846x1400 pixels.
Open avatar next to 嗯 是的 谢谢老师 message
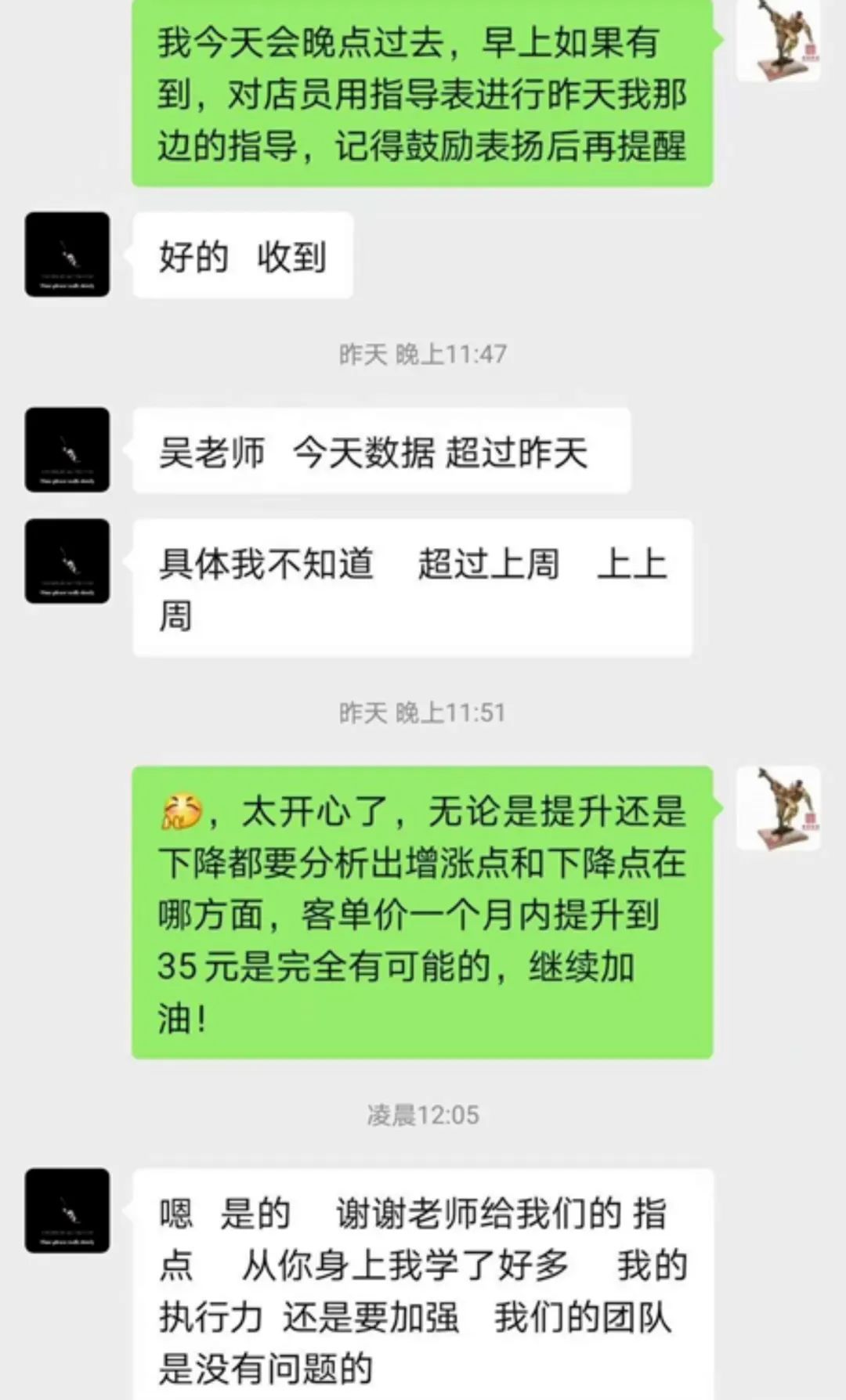click(67, 1211)
